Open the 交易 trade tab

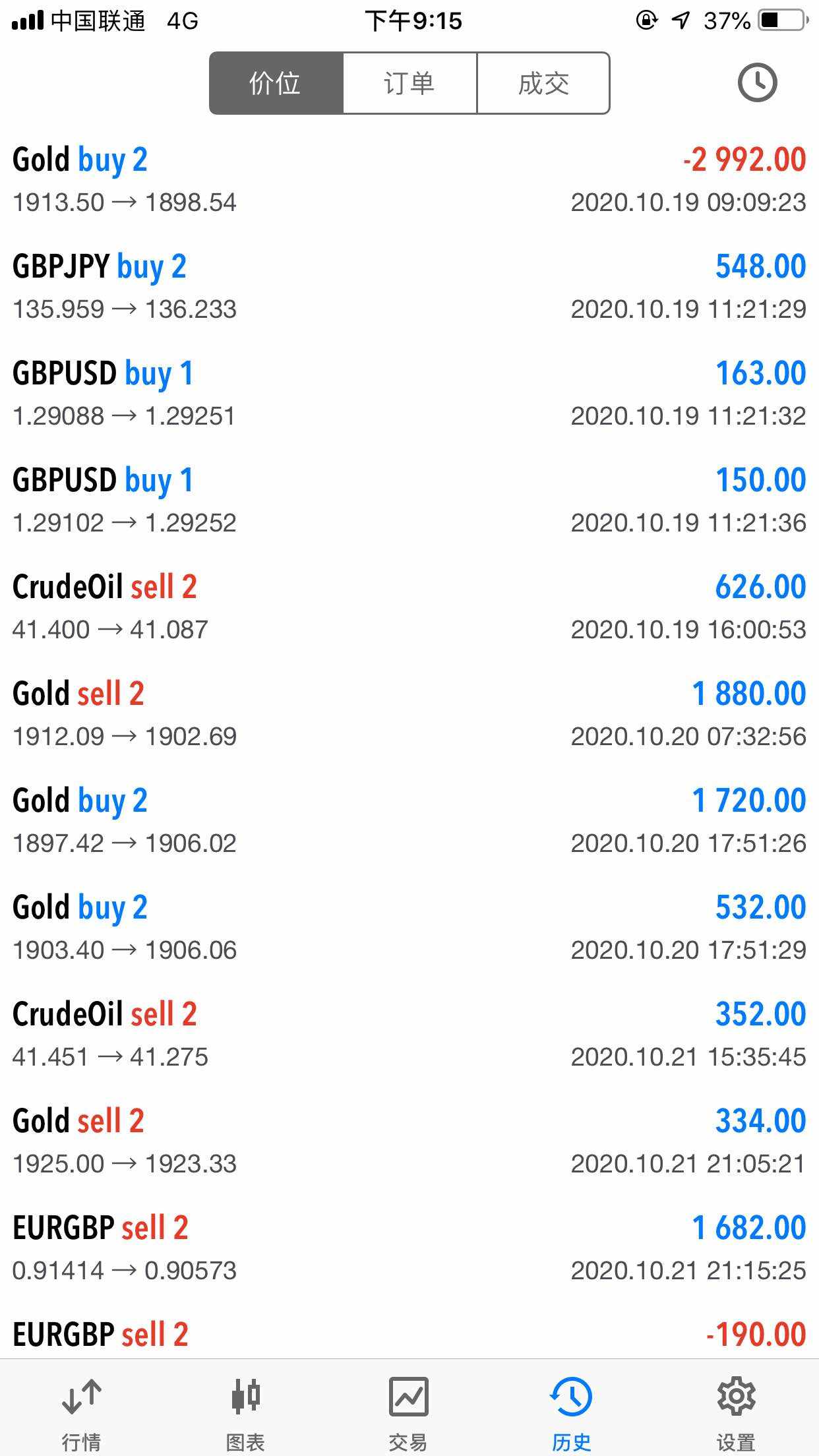pyautogui.click(x=409, y=1409)
